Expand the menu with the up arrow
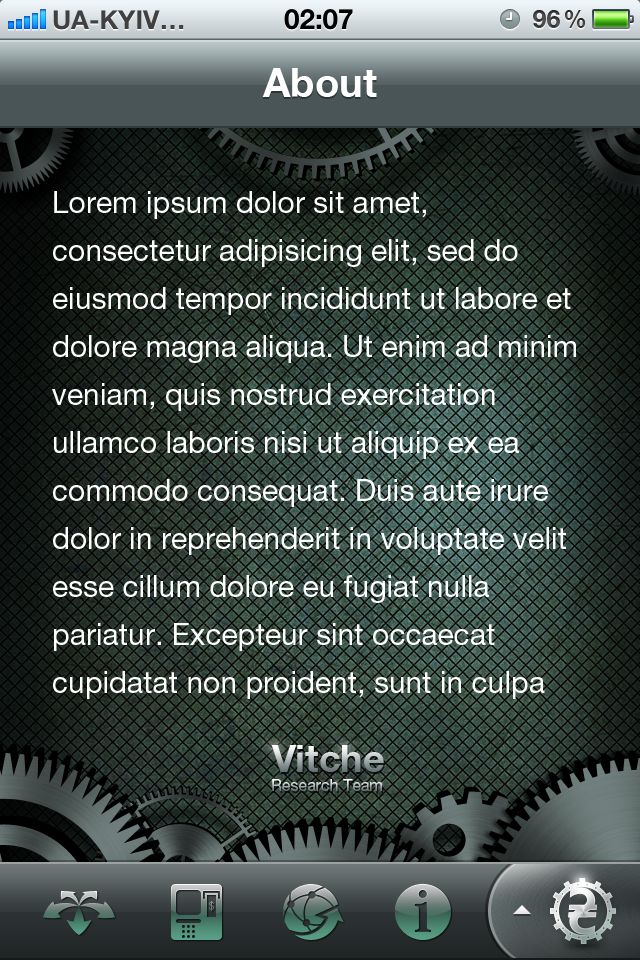The width and height of the screenshot is (640, 960). coord(521,910)
